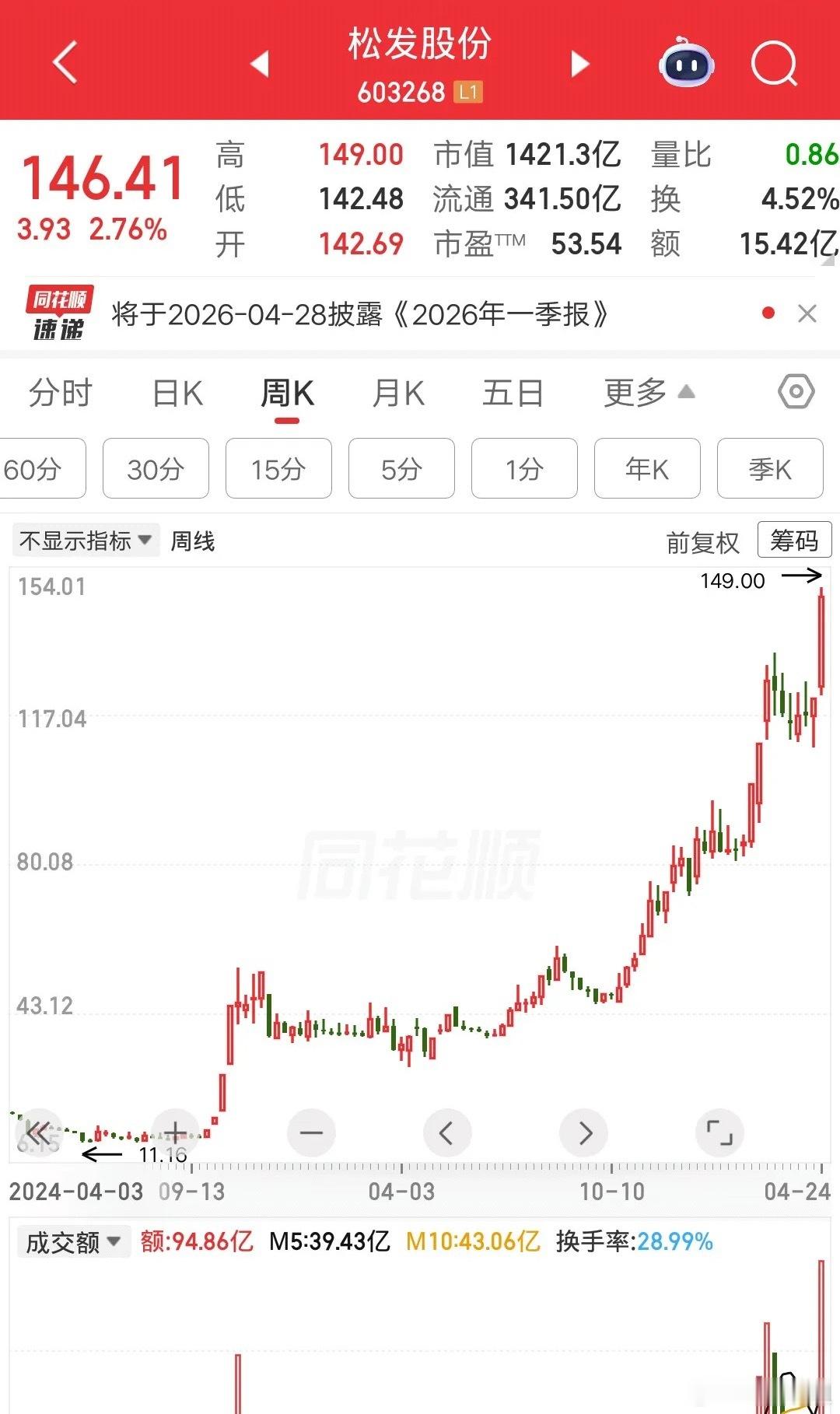Select the 15分 chart period
The image size is (840, 1414).
click(x=278, y=468)
